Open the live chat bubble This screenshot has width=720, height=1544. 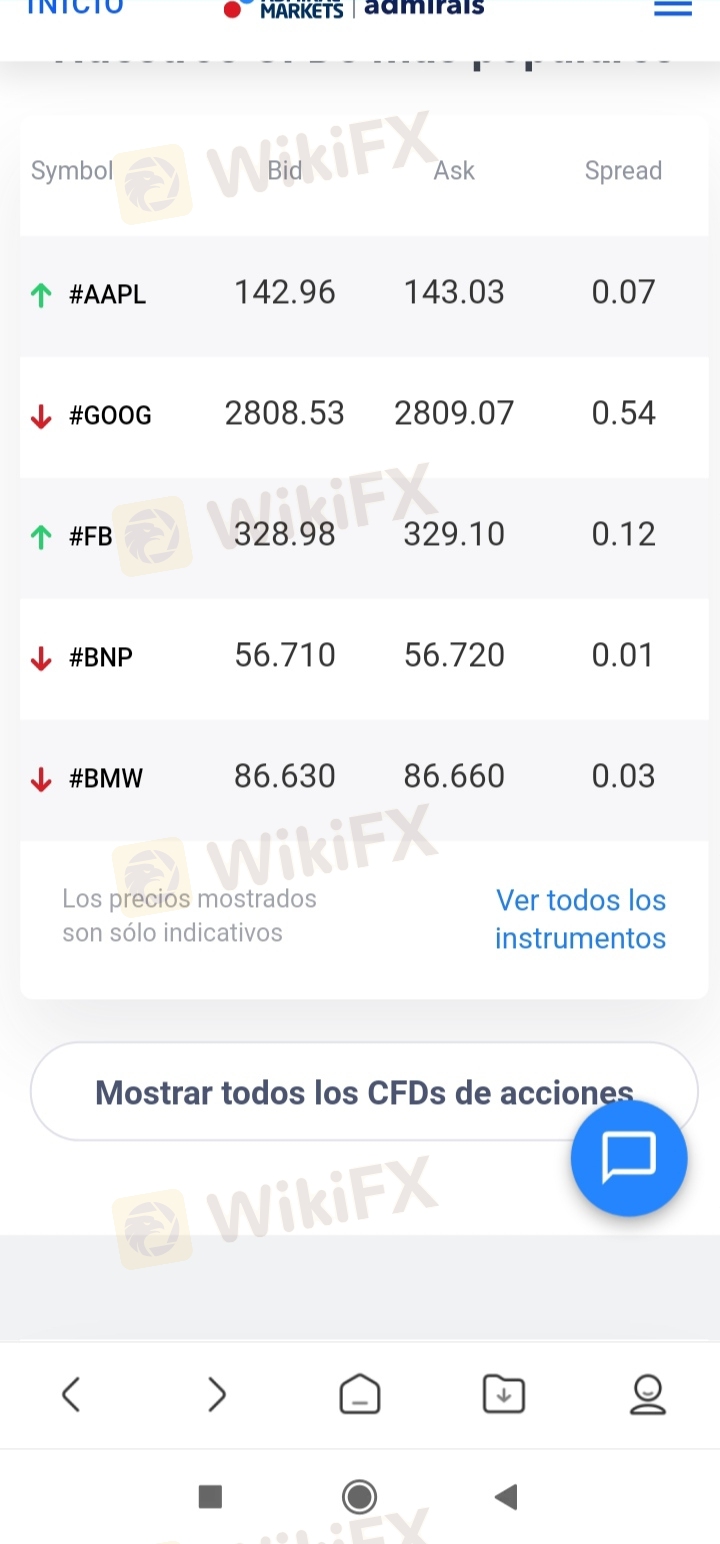click(628, 1158)
